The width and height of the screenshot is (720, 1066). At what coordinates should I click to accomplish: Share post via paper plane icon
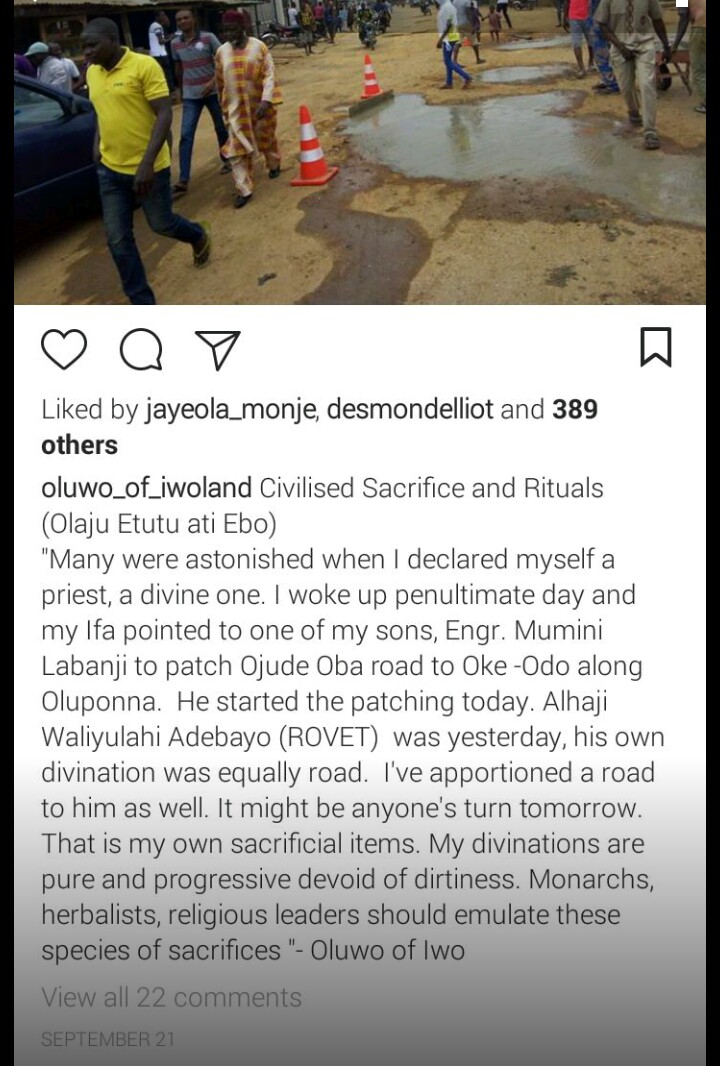[x=217, y=350]
